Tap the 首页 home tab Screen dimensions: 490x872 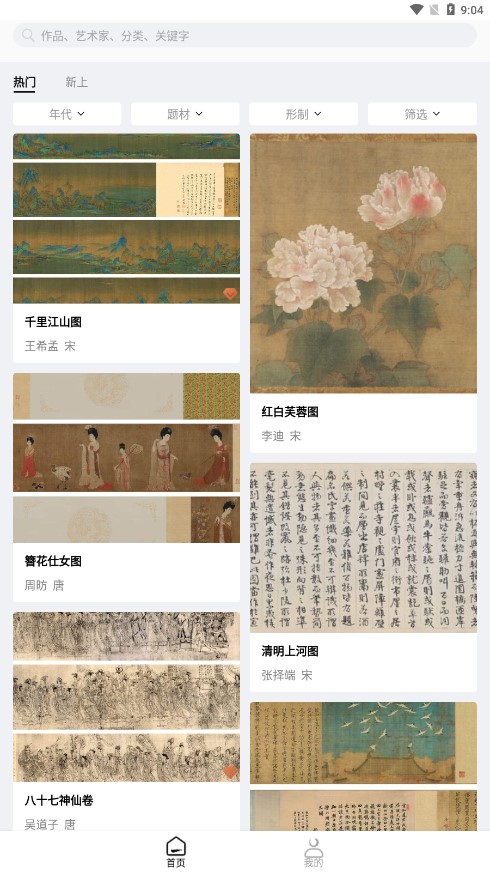coord(176,853)
